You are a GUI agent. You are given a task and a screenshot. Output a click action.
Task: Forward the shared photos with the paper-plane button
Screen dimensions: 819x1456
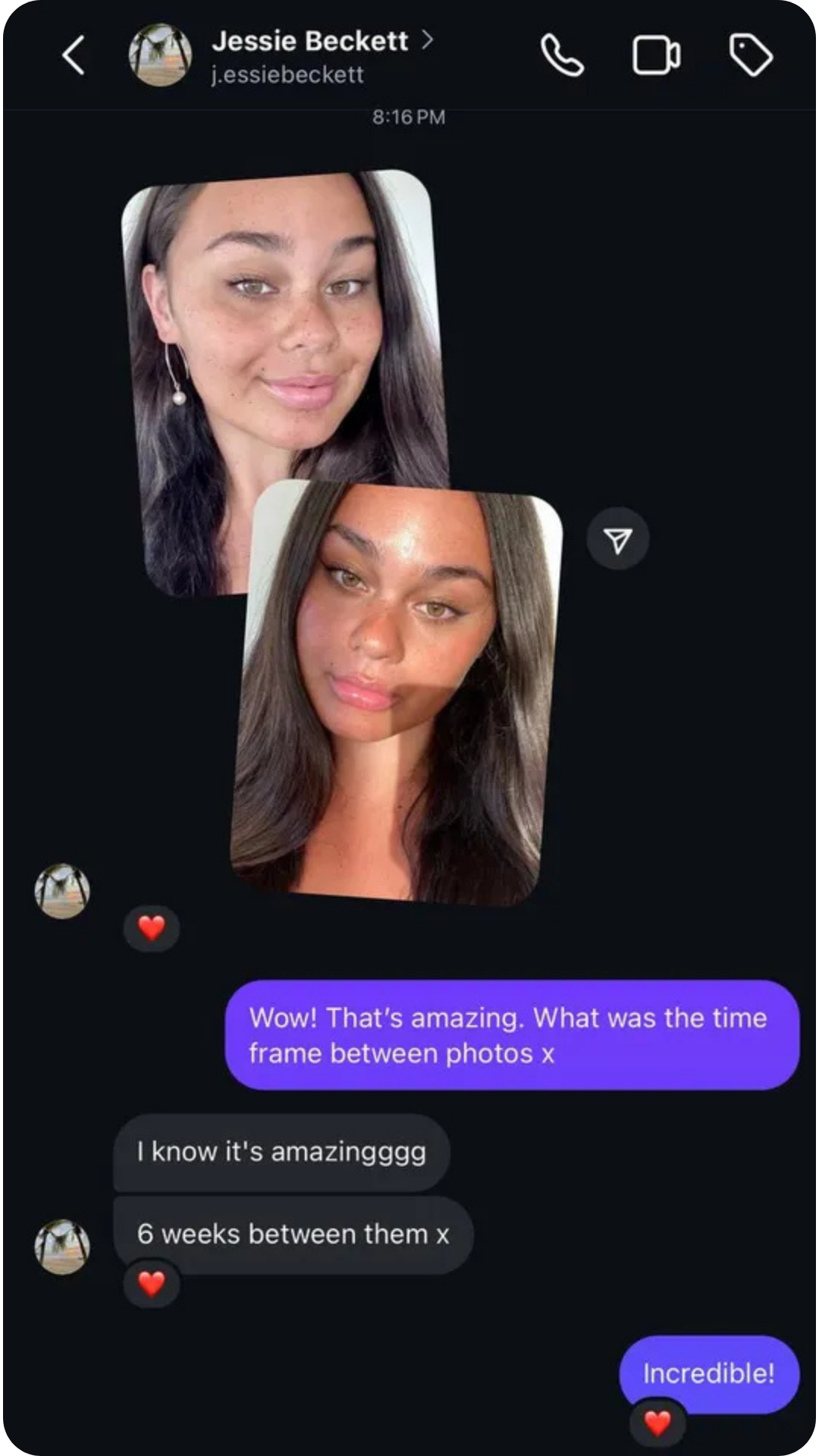(617, 539)
